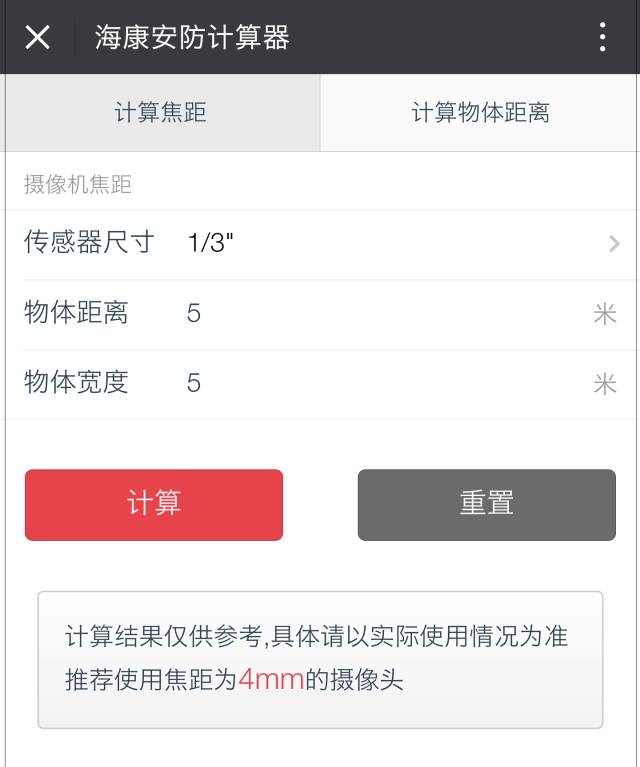
Task: Switch to the 计算焦距 tab
Action: 160,112
